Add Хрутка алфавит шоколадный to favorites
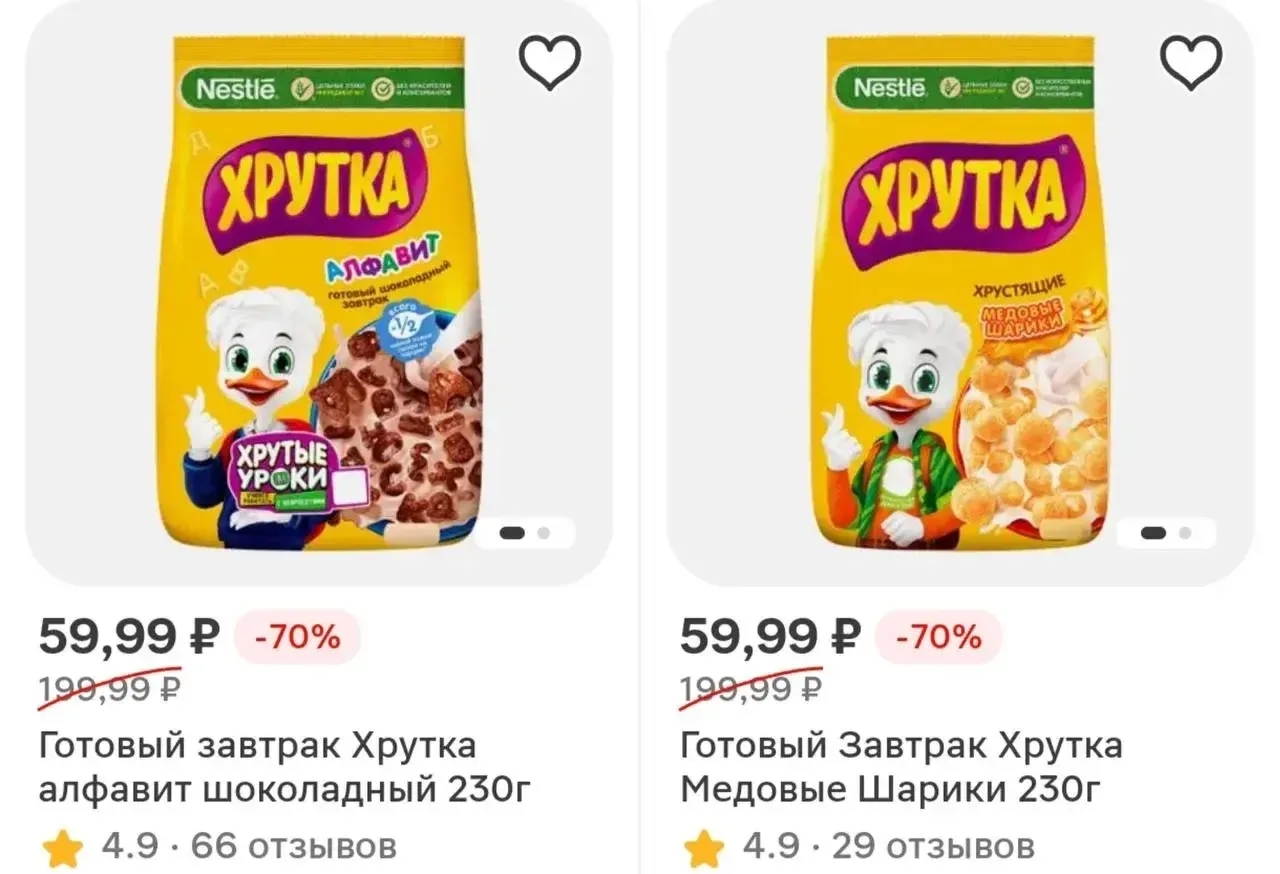 coord(549,62)
